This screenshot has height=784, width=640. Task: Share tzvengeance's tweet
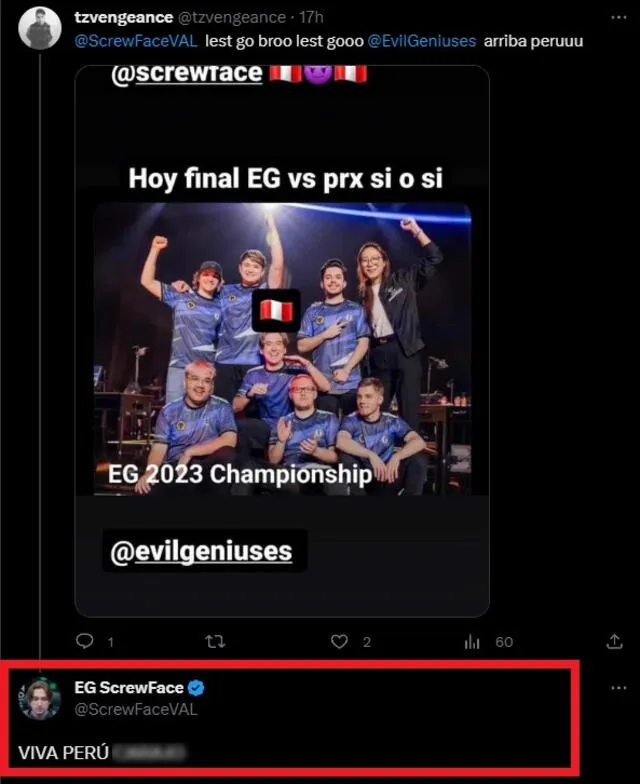[x=615, y=642]
